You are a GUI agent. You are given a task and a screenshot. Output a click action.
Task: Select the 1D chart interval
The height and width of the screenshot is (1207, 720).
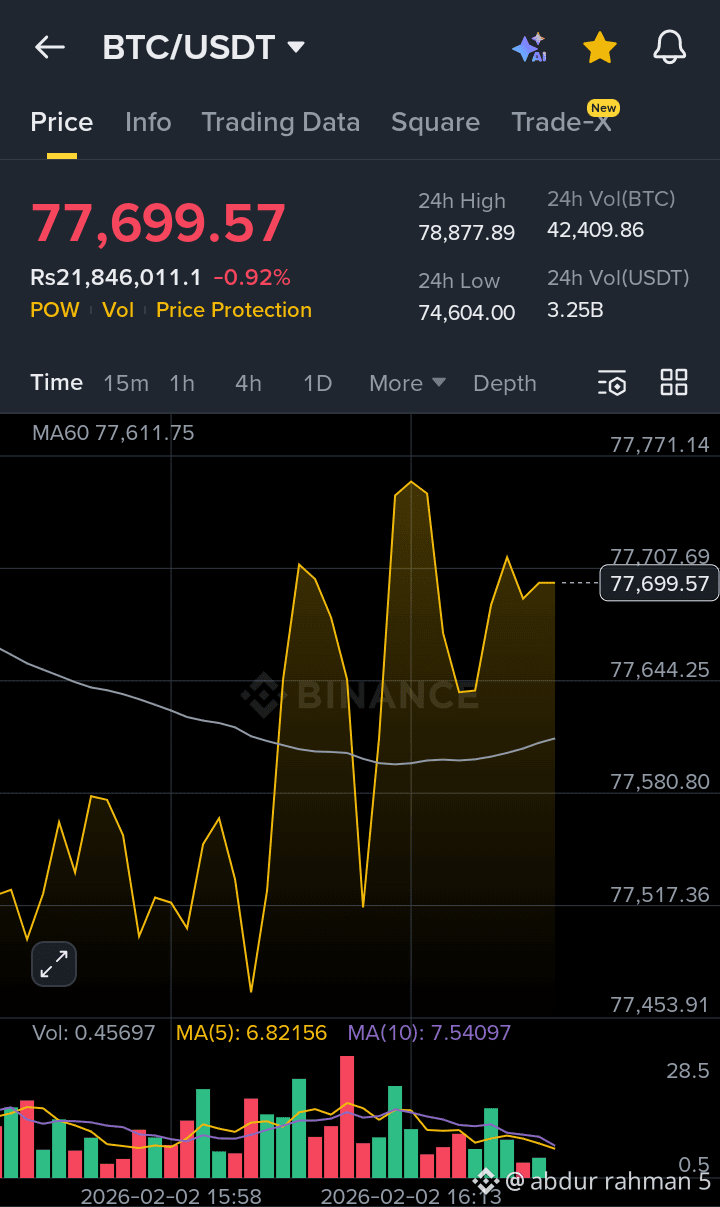click(317, 383)
